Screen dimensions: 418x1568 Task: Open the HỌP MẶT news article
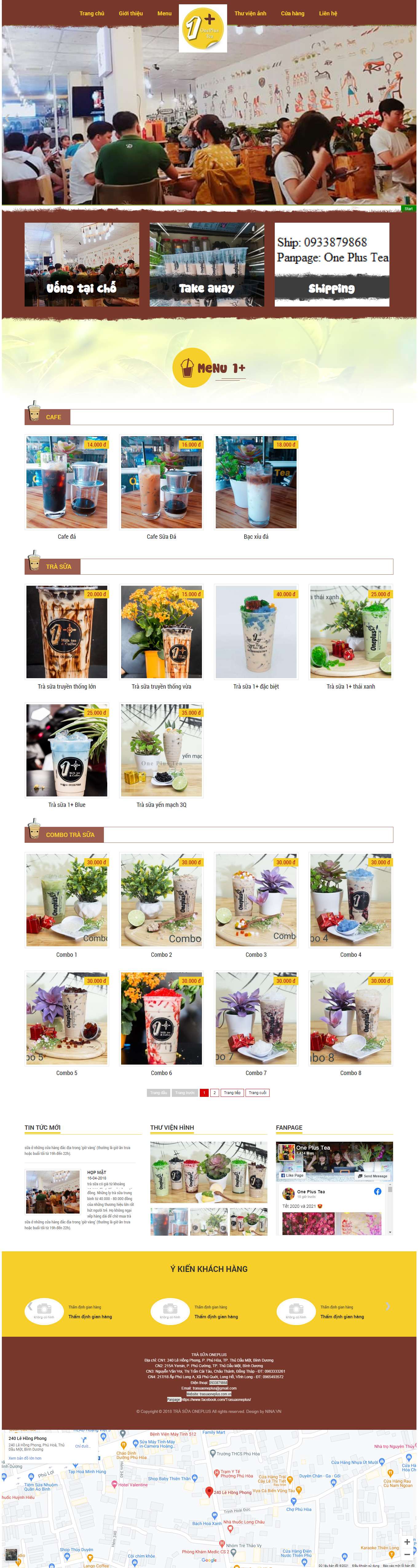pyautogui.click(x=96, y=1172)
